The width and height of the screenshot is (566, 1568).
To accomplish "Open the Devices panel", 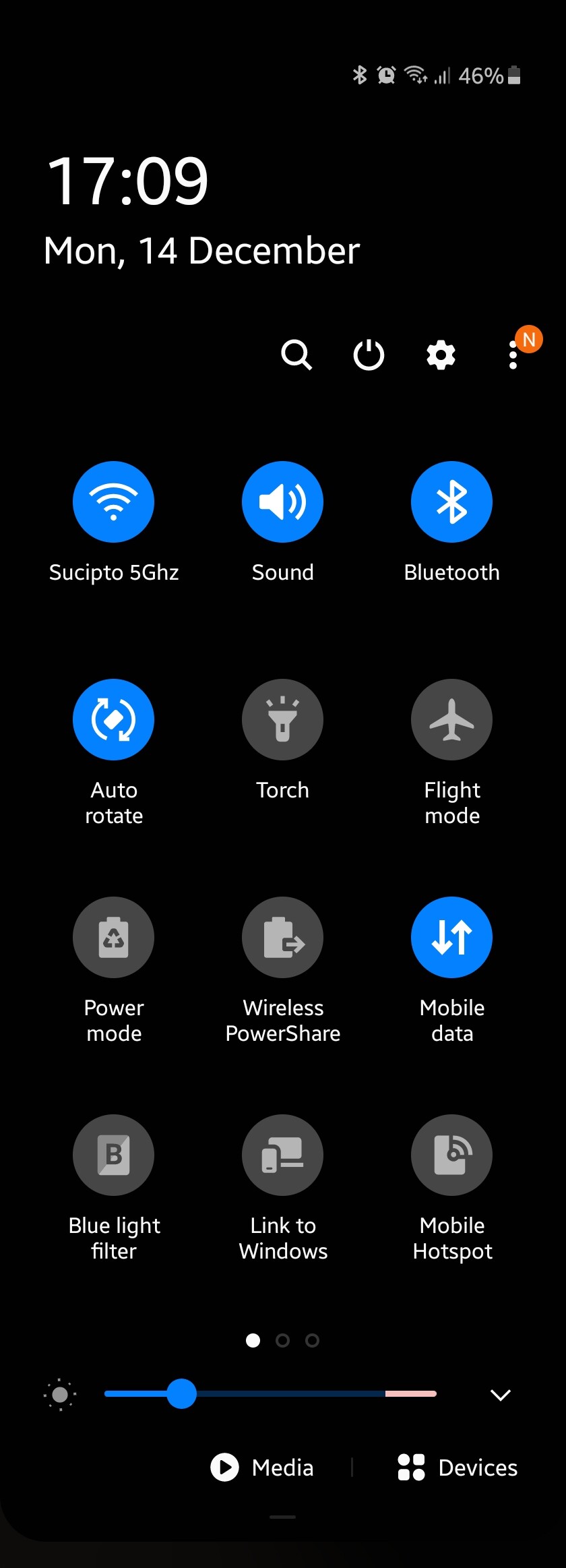I will coord(458,1468).
